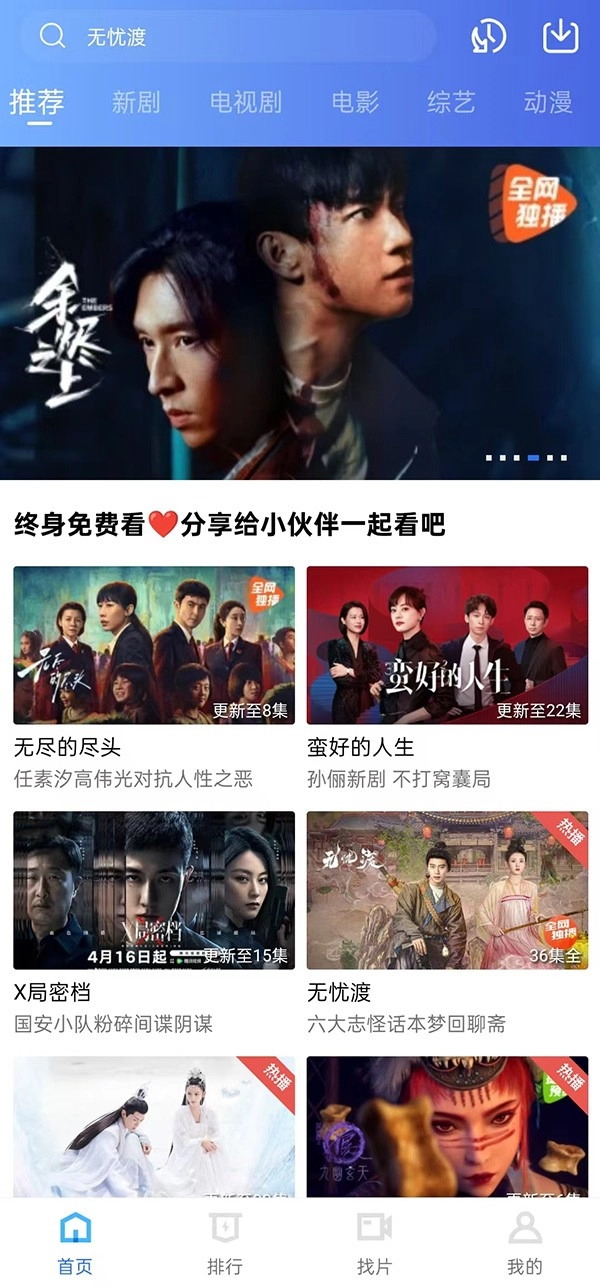This screenshot has height=1288, width=600.
Task: Open the 余烬之上 featured banner
Action: click(300, 312)
